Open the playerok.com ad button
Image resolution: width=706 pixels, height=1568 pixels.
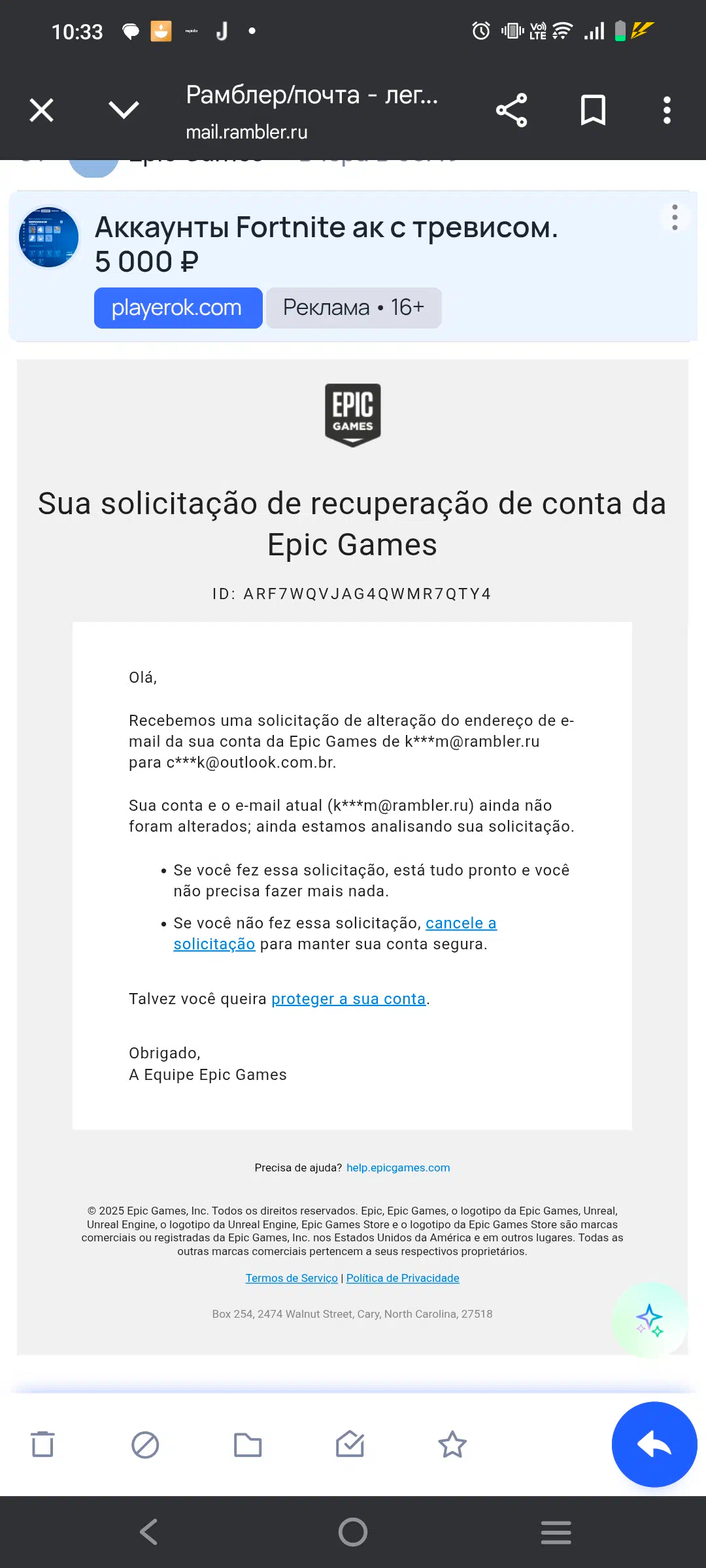click(178, 308)
